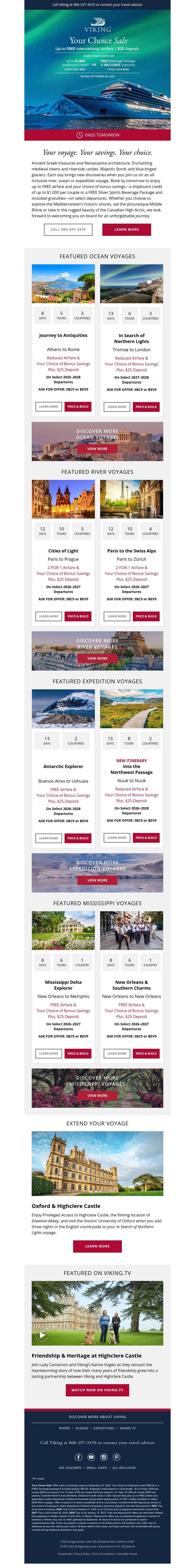Price & build Antarctic Explorer voyage
The height and width of the screenshot is (1568, 195).
[x=78, y=838]
